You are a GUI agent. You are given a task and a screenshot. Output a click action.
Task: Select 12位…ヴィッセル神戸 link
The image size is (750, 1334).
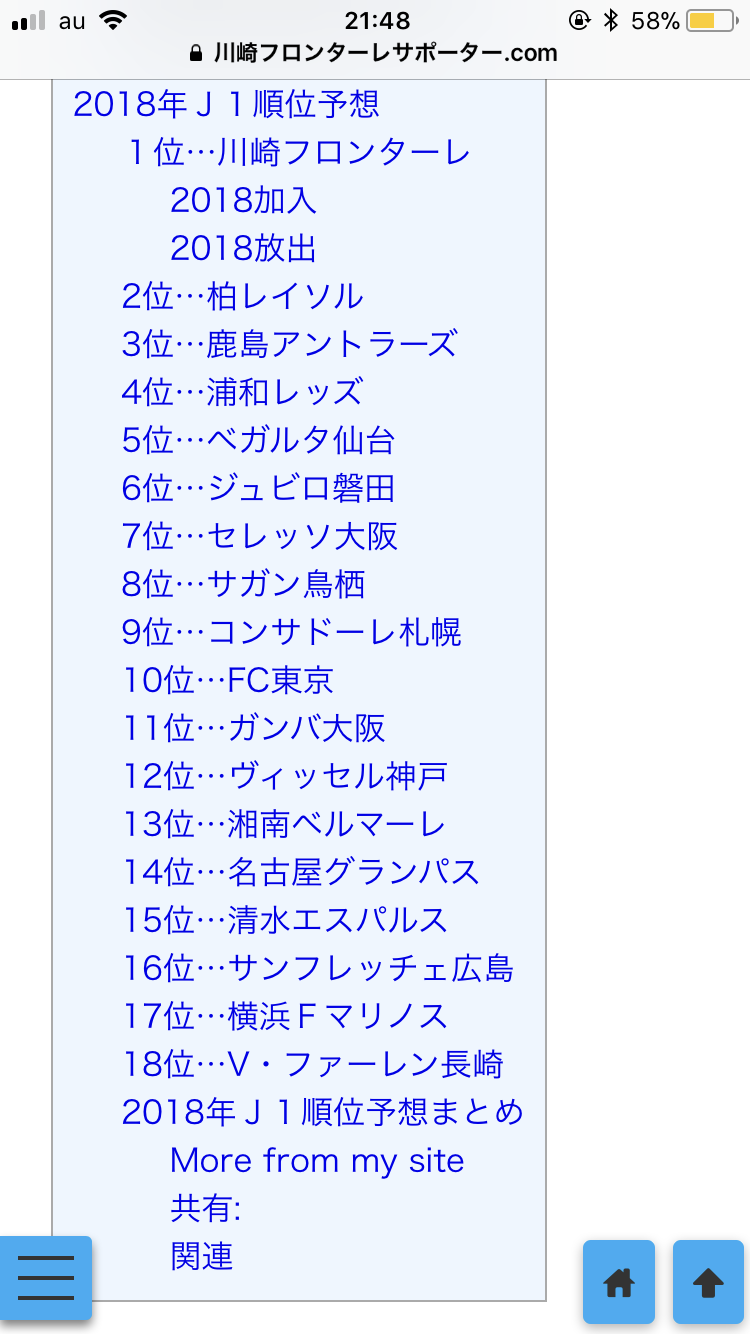tap(285, 776)
